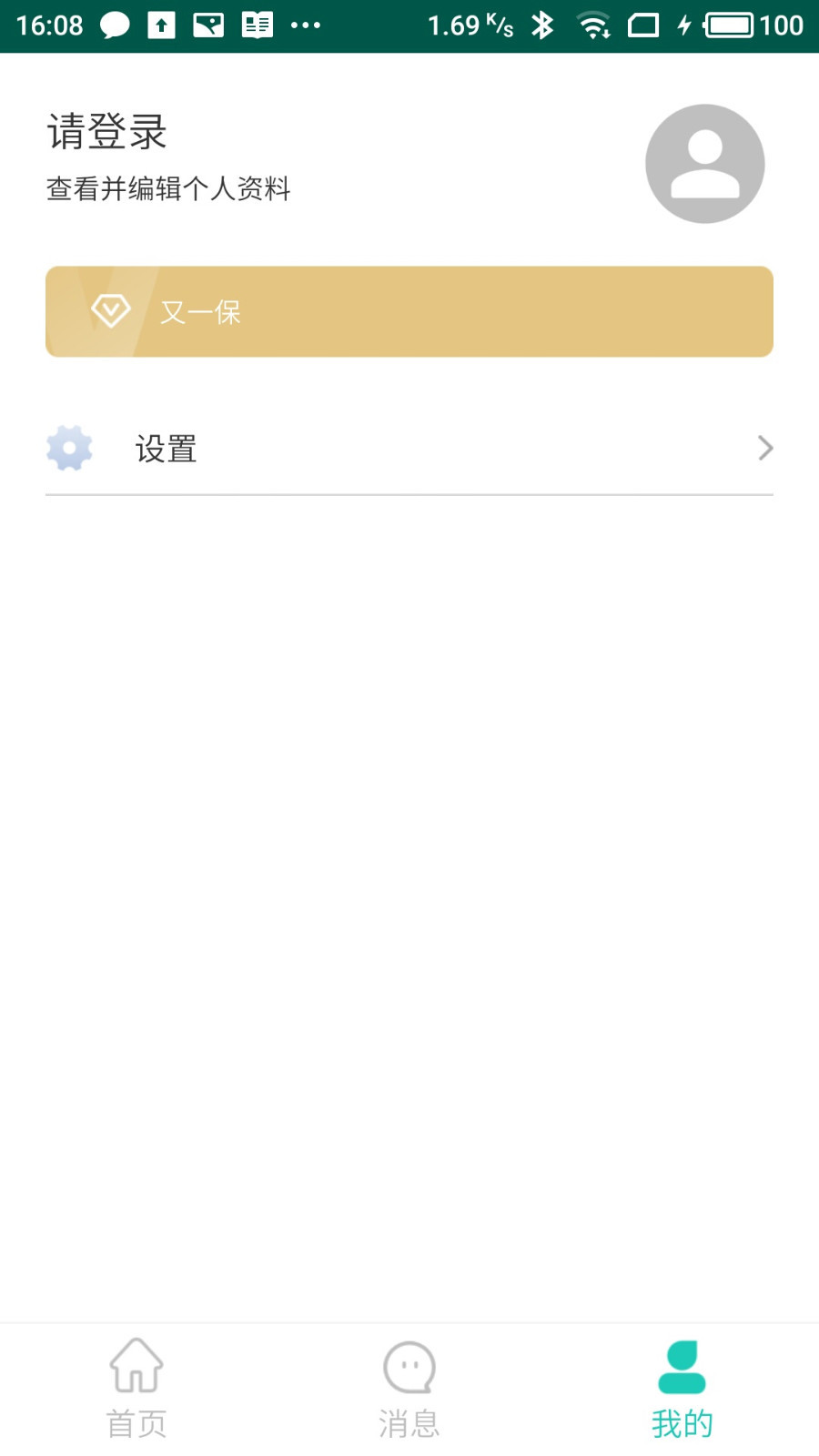Tap 请登录 to log in
This screenshot has width=819, height=1456.
pos(107,133)
